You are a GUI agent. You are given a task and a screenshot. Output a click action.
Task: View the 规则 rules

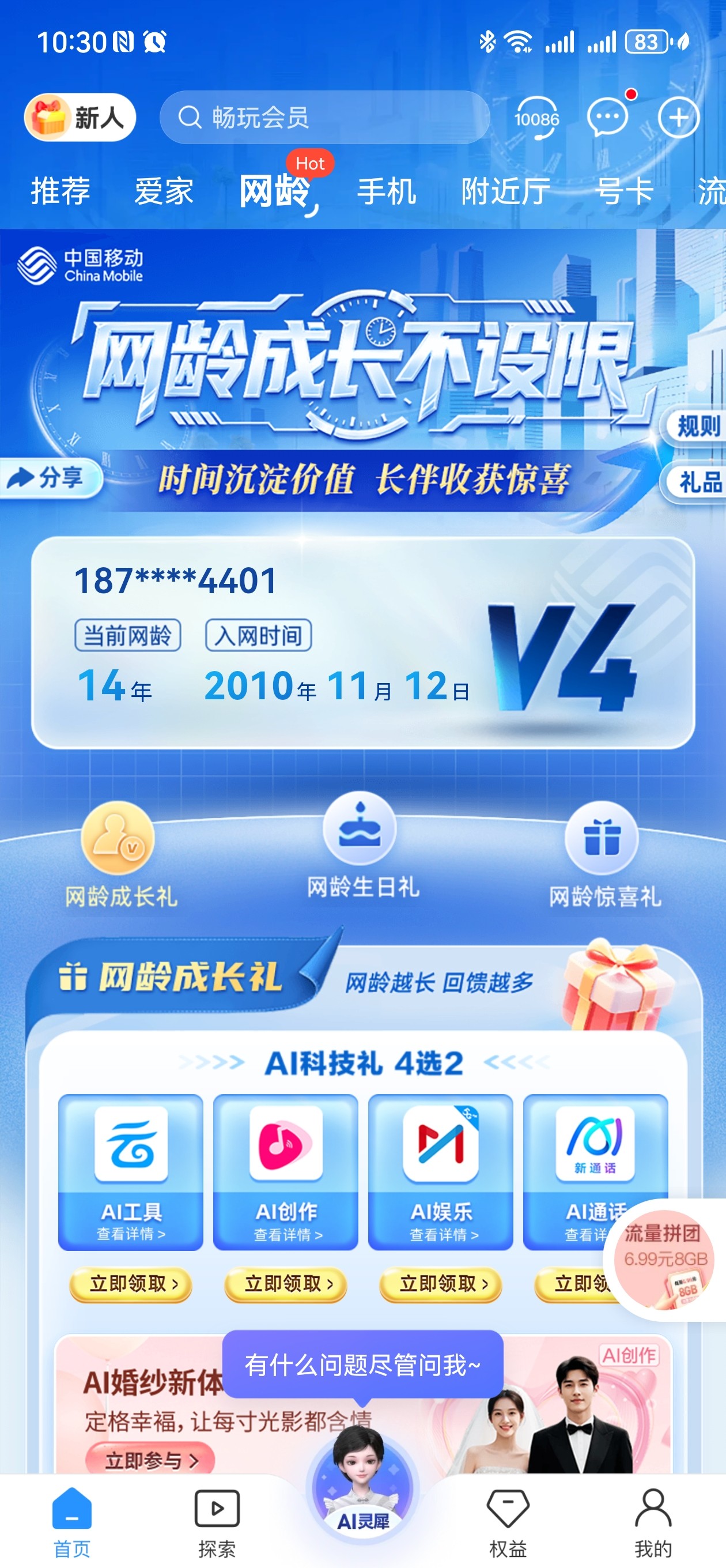(697, 427)
